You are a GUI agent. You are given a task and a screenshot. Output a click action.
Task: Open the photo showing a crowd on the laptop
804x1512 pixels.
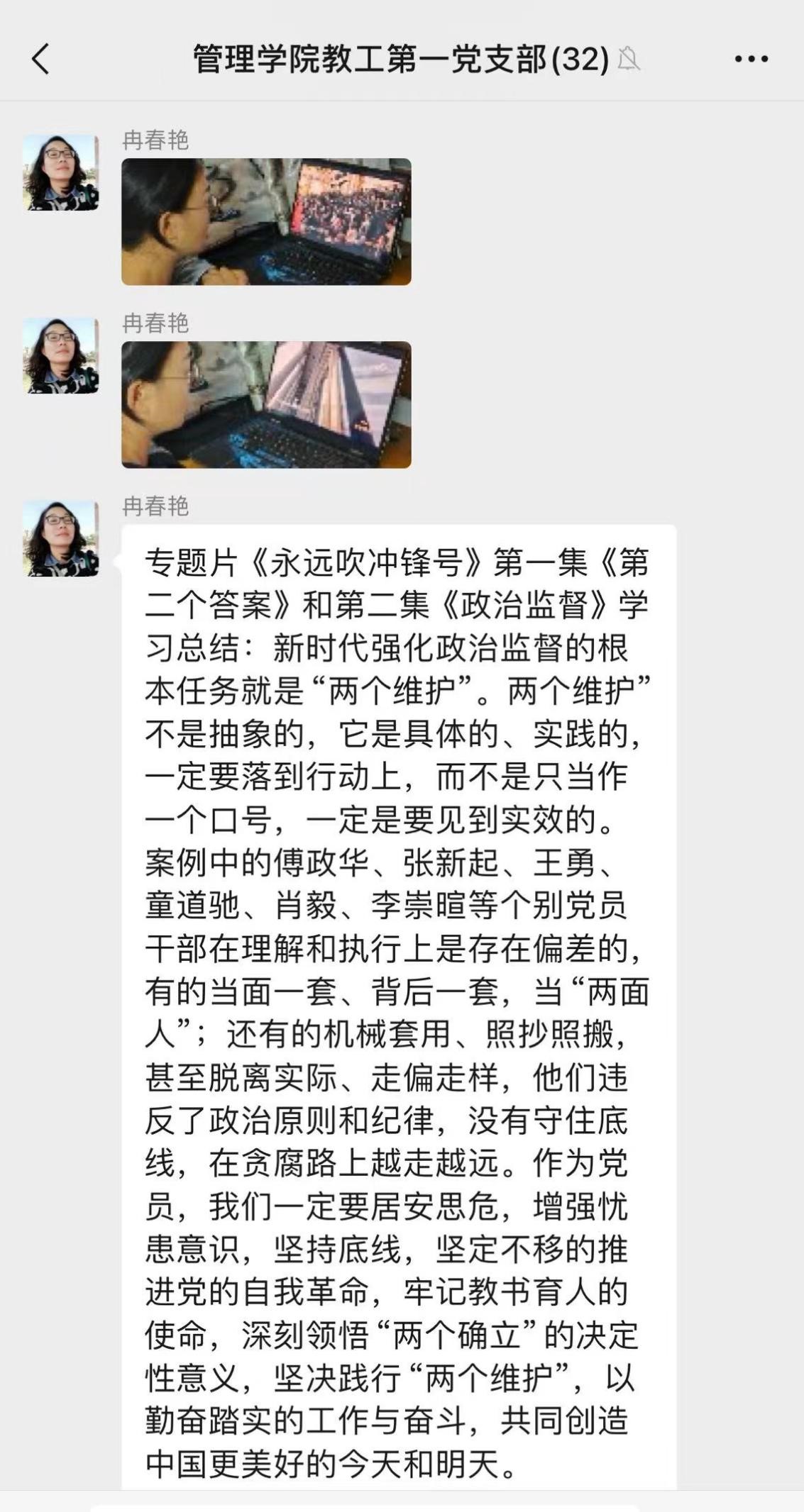coord(266,222)
